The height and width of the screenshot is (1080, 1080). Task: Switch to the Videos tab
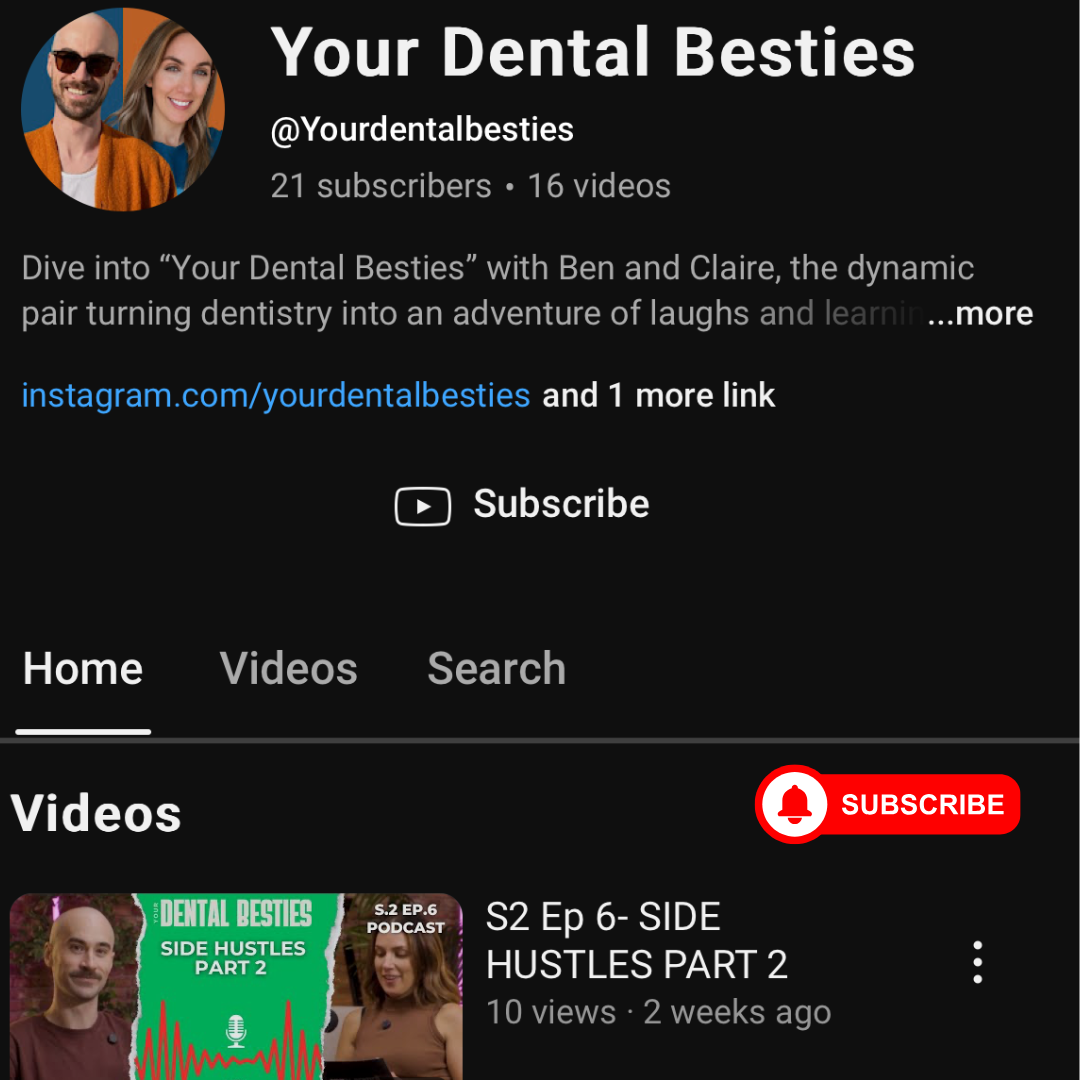click(288, 669)
